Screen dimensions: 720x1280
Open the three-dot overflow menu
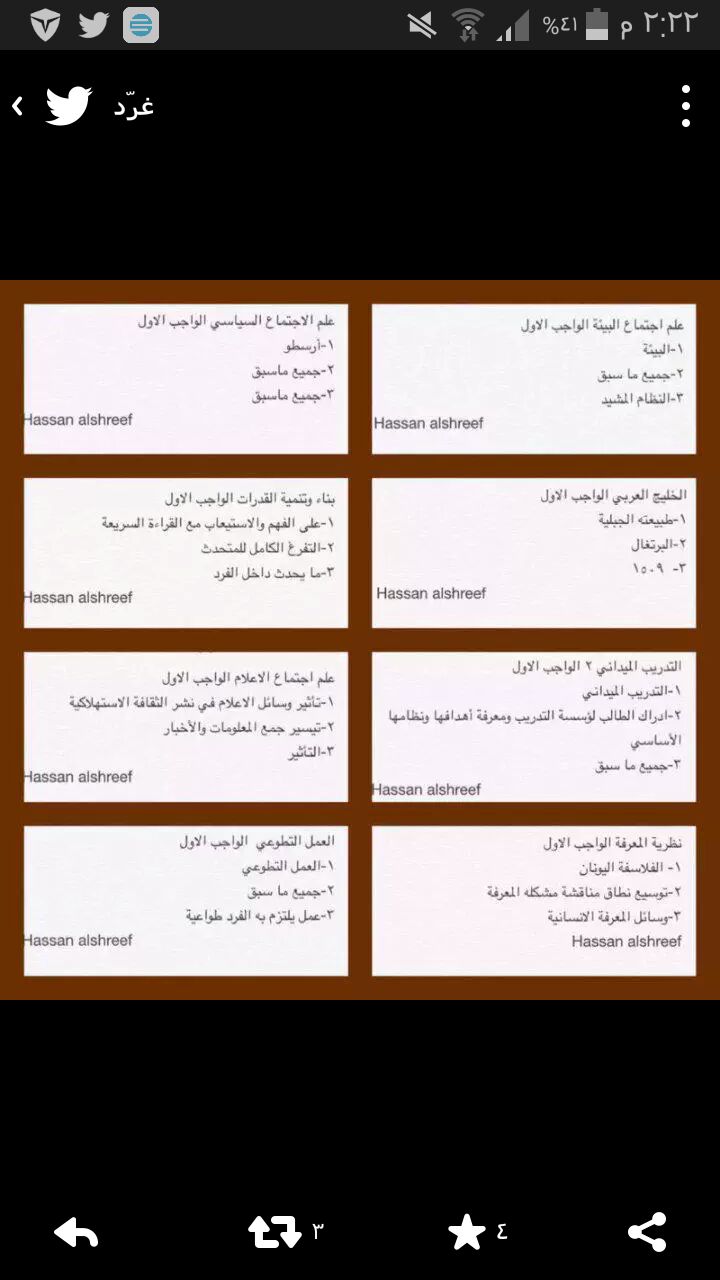point(686,105)
